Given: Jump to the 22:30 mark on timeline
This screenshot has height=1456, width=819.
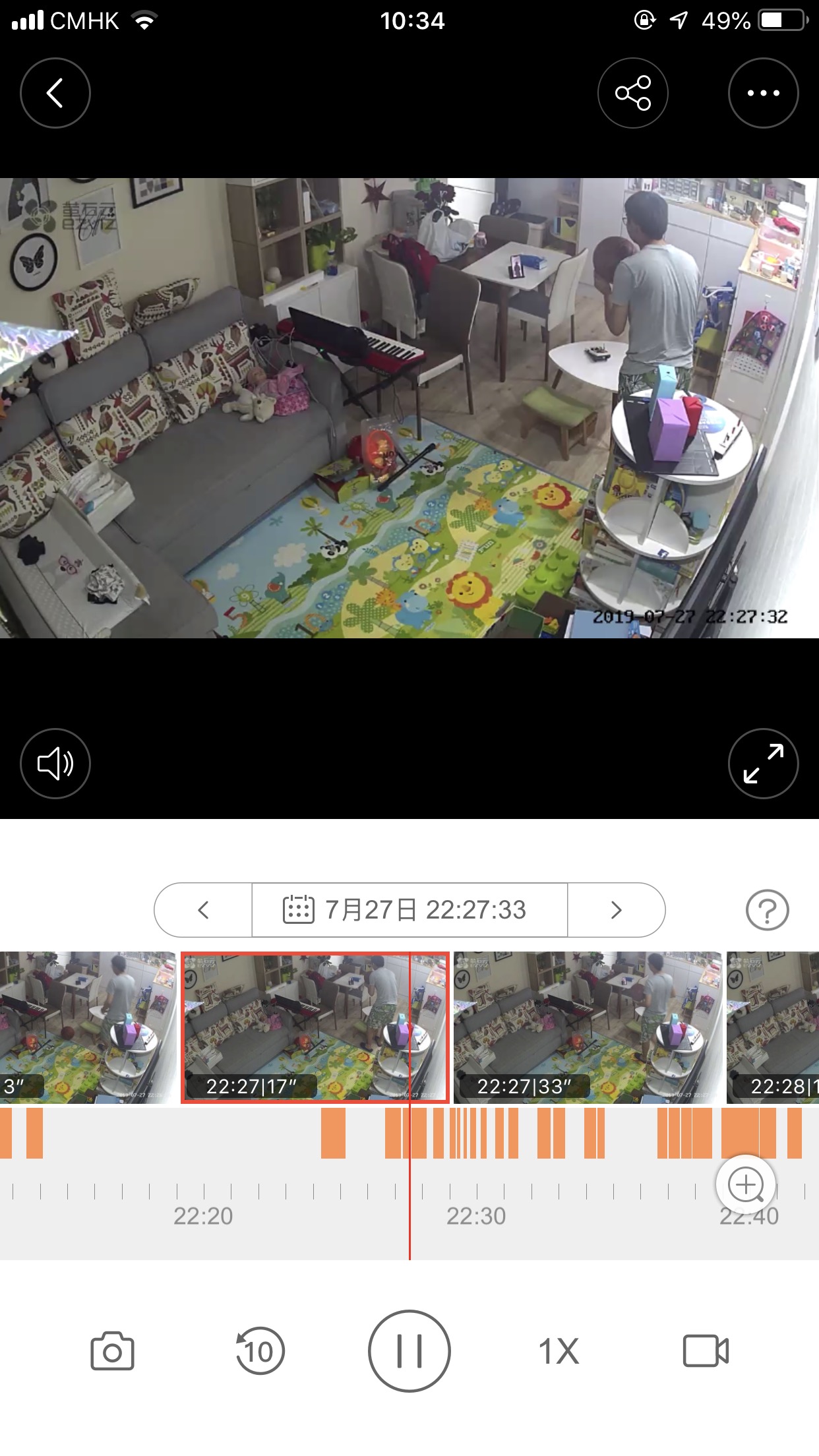Looking at the screenshot, I should coord(476,1216).
